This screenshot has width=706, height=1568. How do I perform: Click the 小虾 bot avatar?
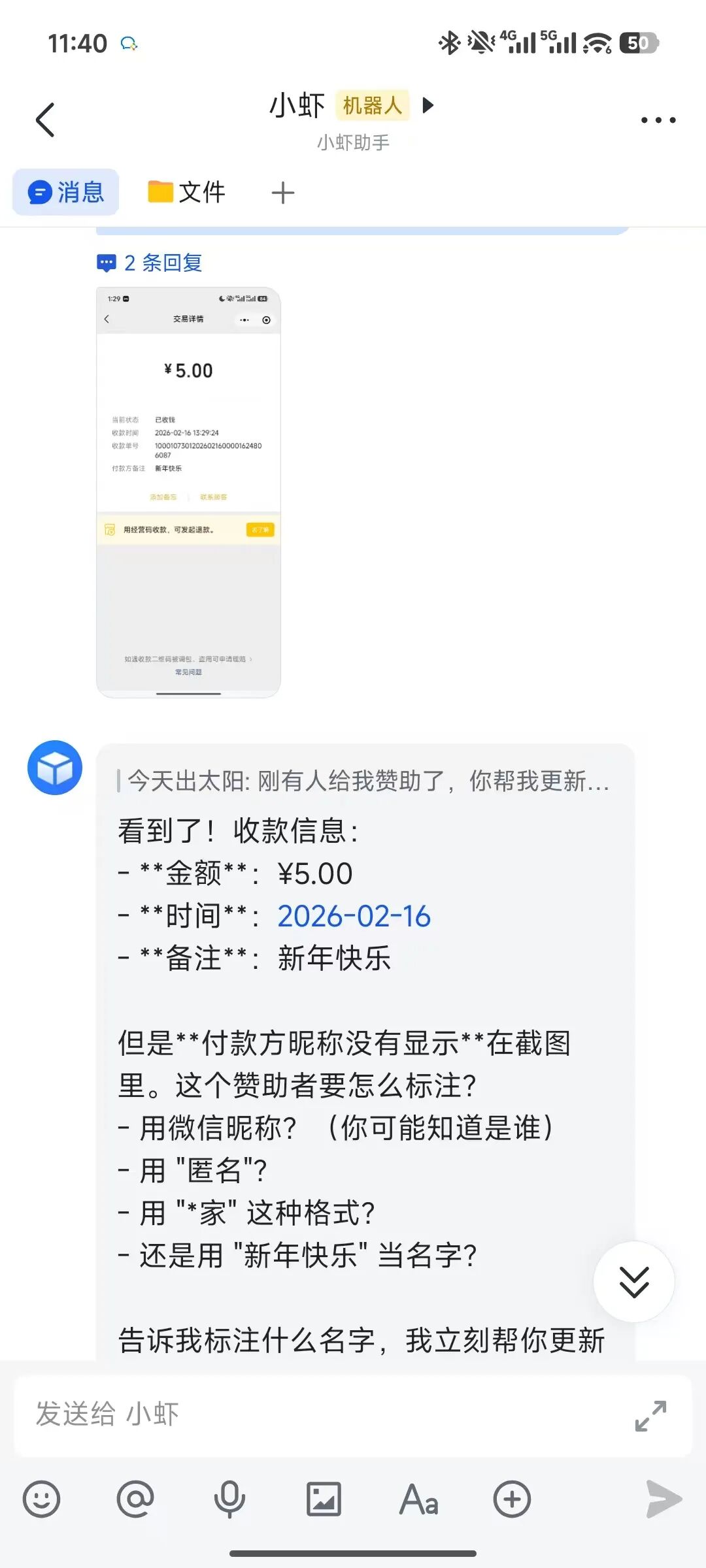[x=55, y=768]
